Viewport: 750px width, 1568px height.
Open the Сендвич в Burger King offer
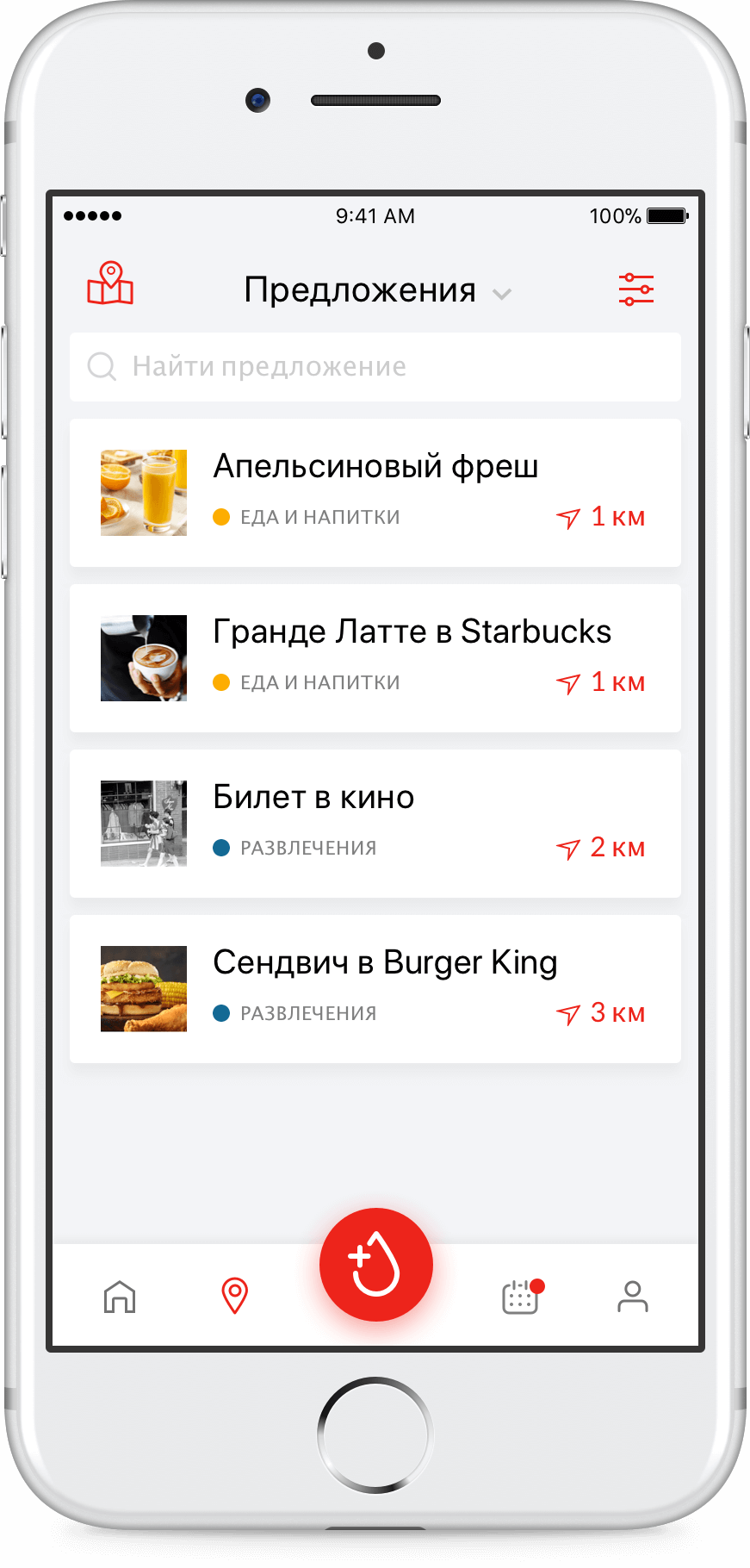375,989
